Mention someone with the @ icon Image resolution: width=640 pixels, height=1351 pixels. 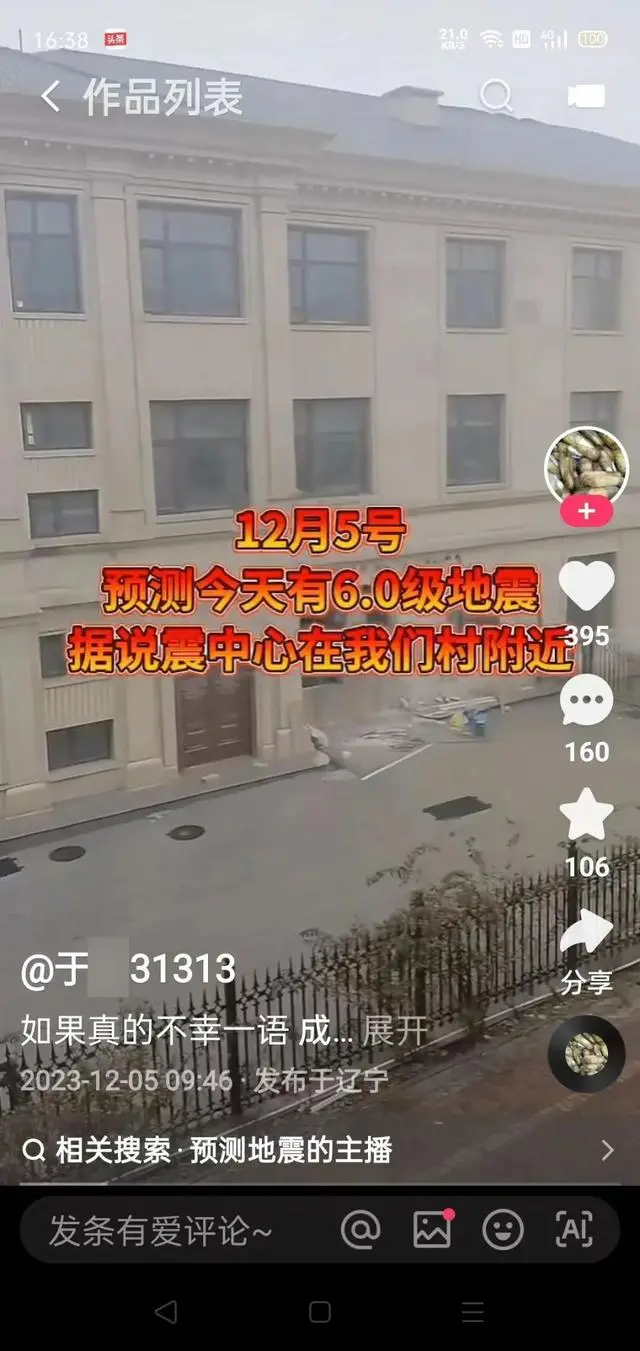[361, 1230]
